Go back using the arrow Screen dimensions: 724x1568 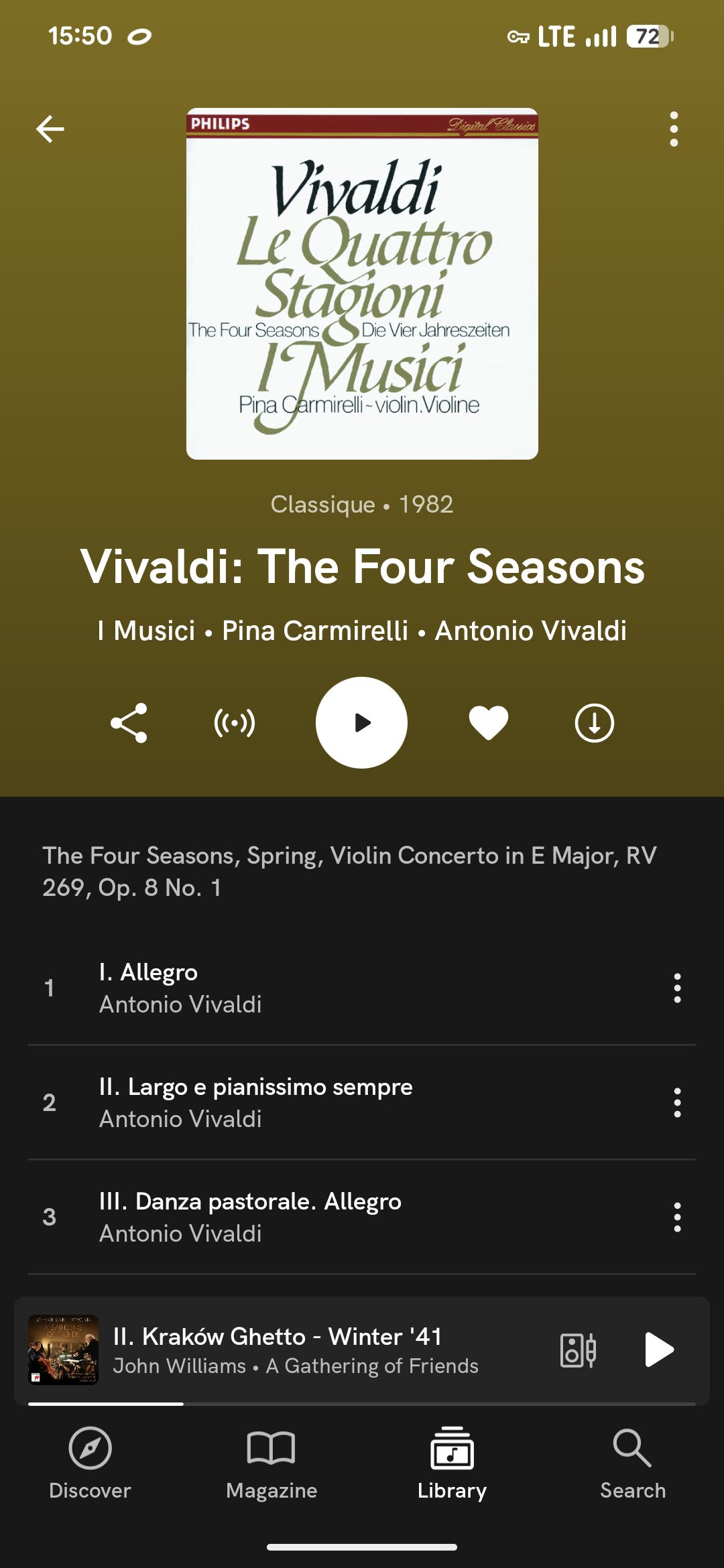coord(50,129)
